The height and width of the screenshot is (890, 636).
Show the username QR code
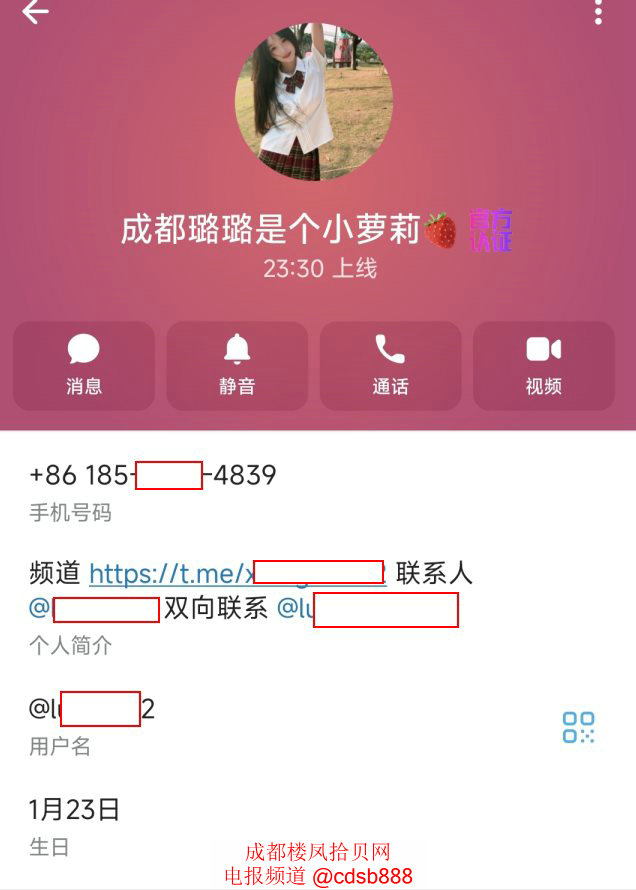578,727
